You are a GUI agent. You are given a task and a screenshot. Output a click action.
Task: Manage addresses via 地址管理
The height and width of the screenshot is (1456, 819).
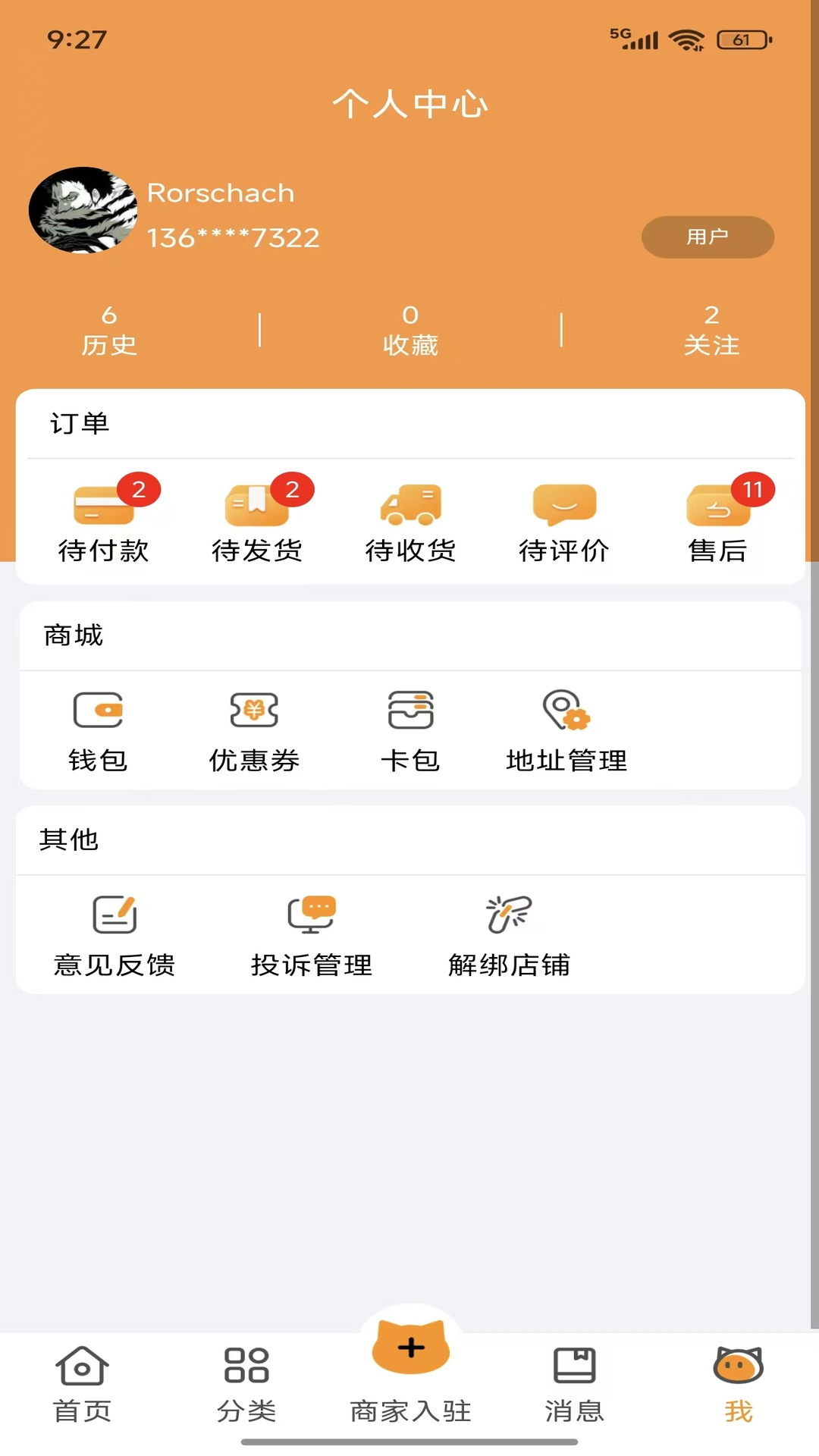point(566,730)
